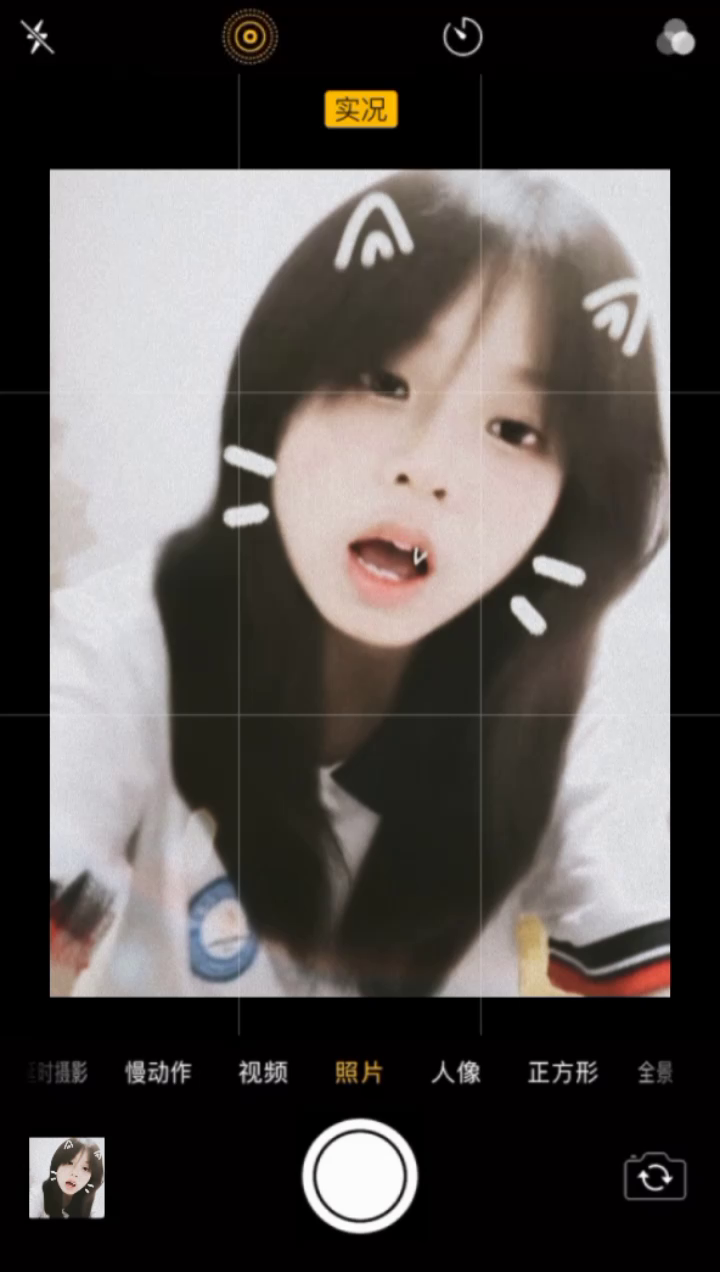The image size is (720, 1272).
Task: Select the 照片 mode
Action: click(359, 1073)
